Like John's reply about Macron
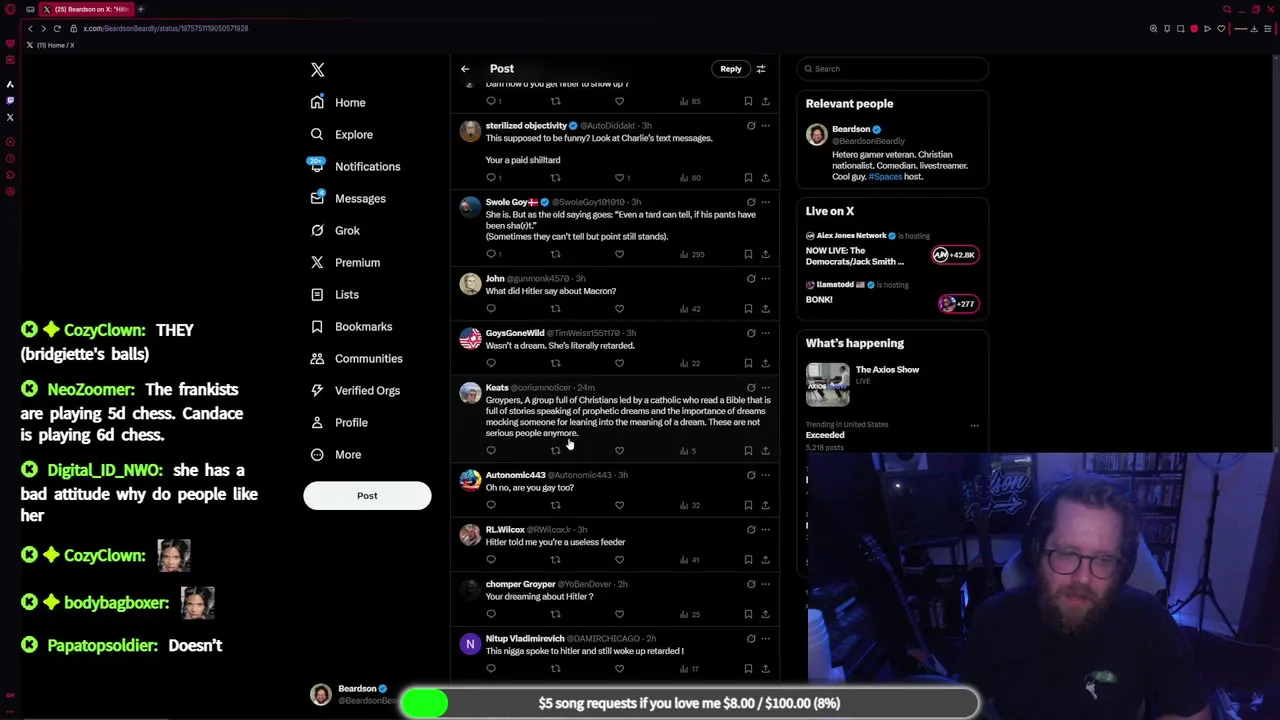Image resolution: width=1280 pixels, height=720 pixels. (x=619, y=308)
